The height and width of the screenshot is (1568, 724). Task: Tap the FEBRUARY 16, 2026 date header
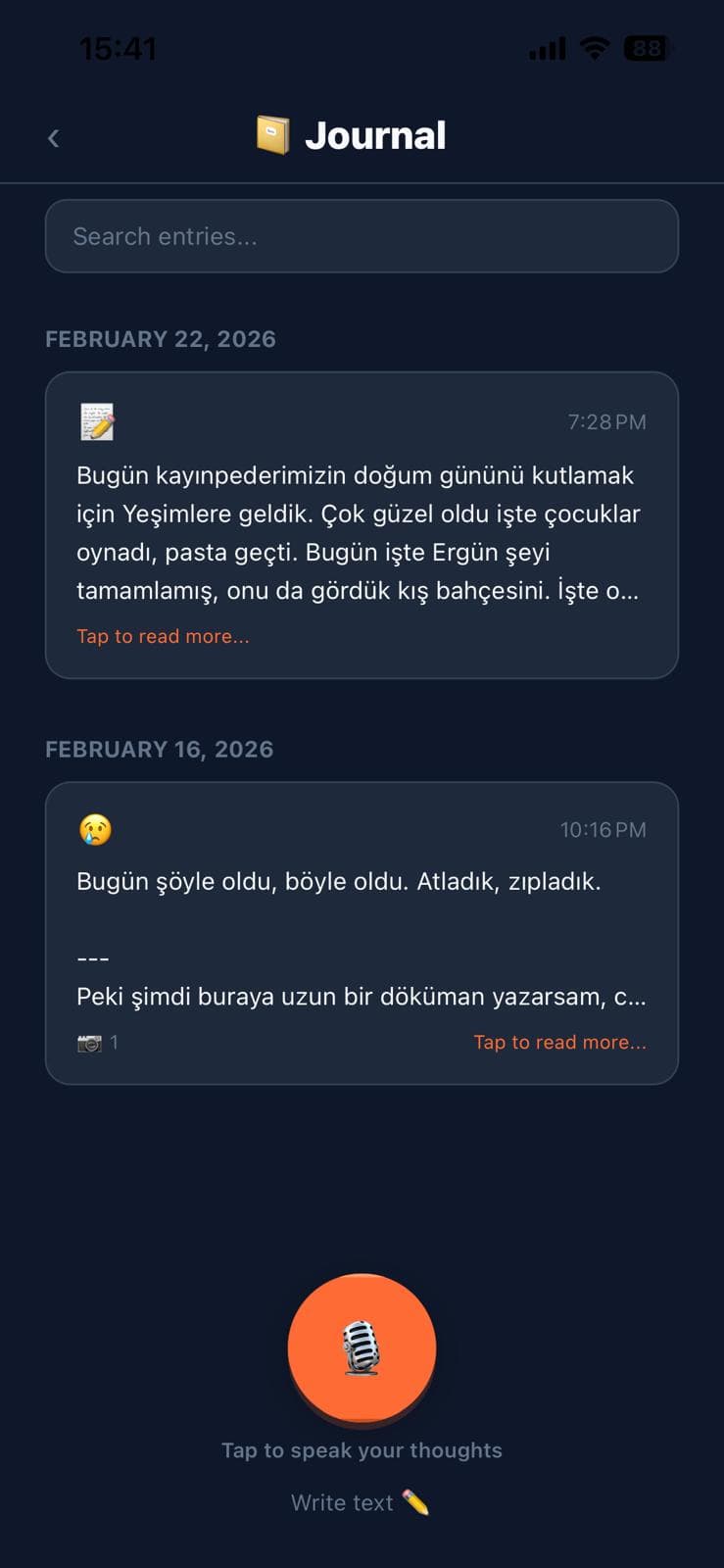coord(160,749)
